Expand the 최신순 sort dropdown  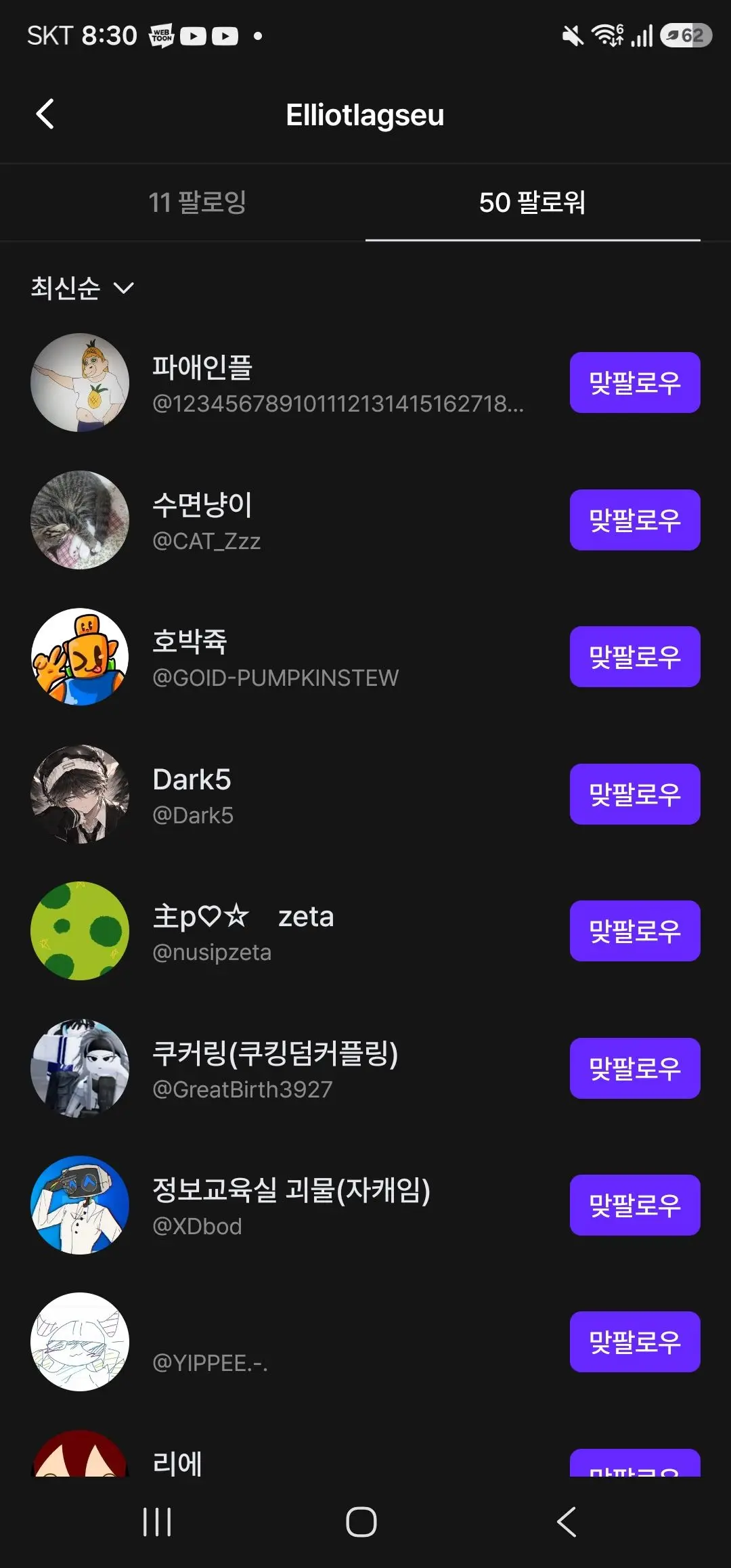coord(83,288)
